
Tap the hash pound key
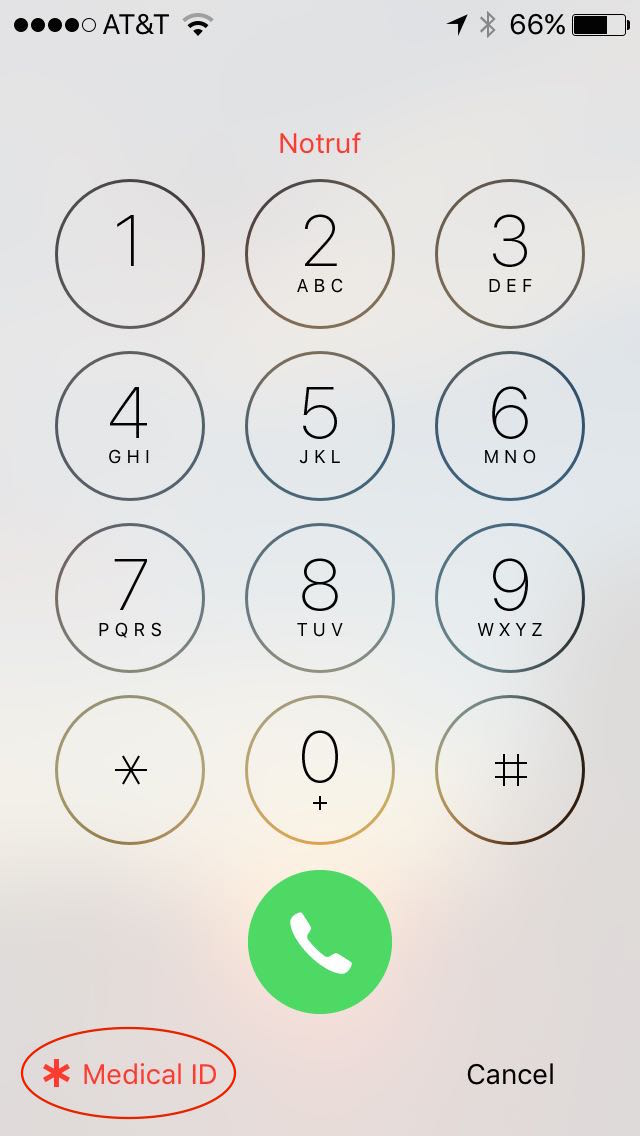[x=510, y=770]
